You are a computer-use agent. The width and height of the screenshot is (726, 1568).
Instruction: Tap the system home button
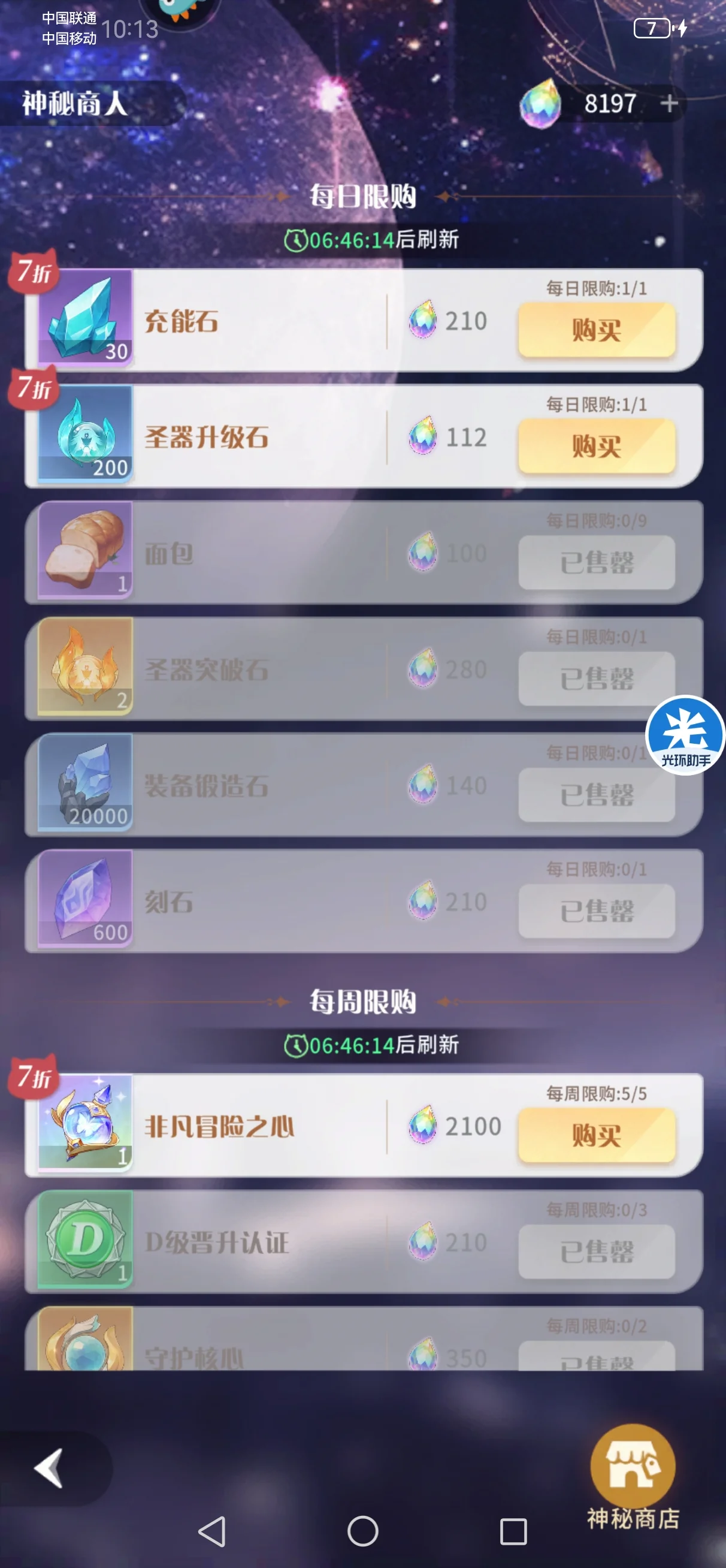tap(362, 1531)
